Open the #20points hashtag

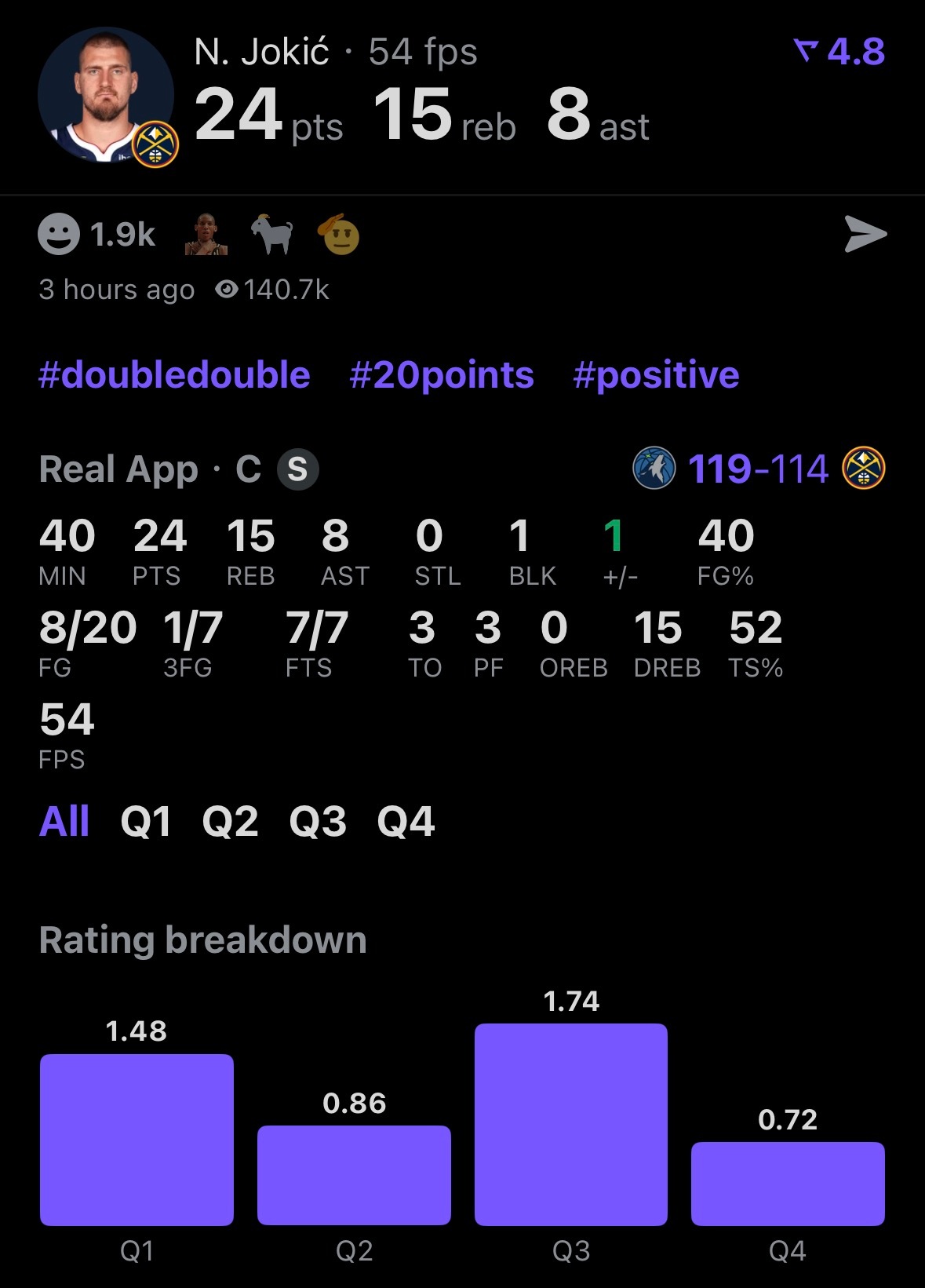point(442,375)
